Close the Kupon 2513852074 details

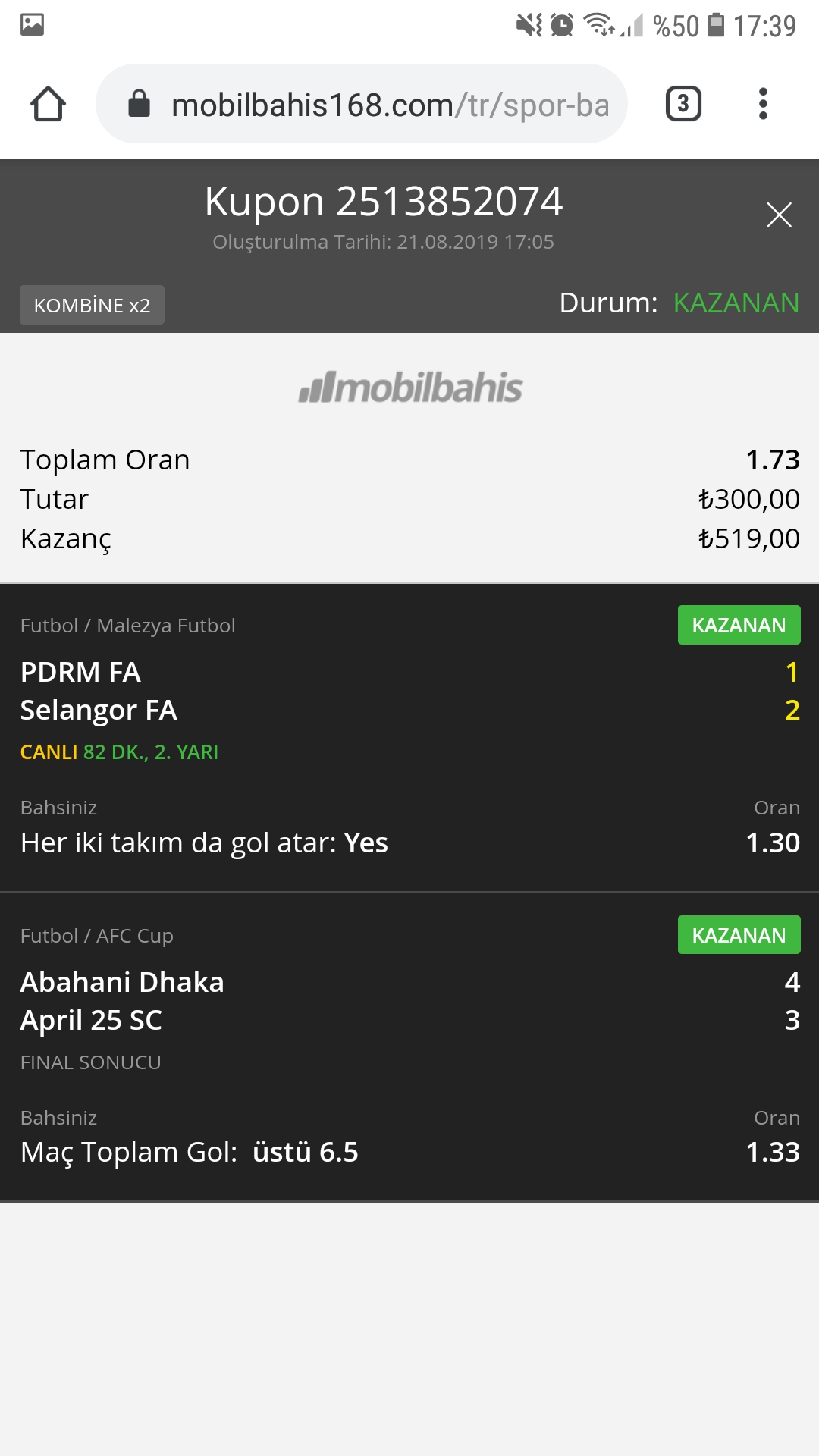(x=779, y=215)
